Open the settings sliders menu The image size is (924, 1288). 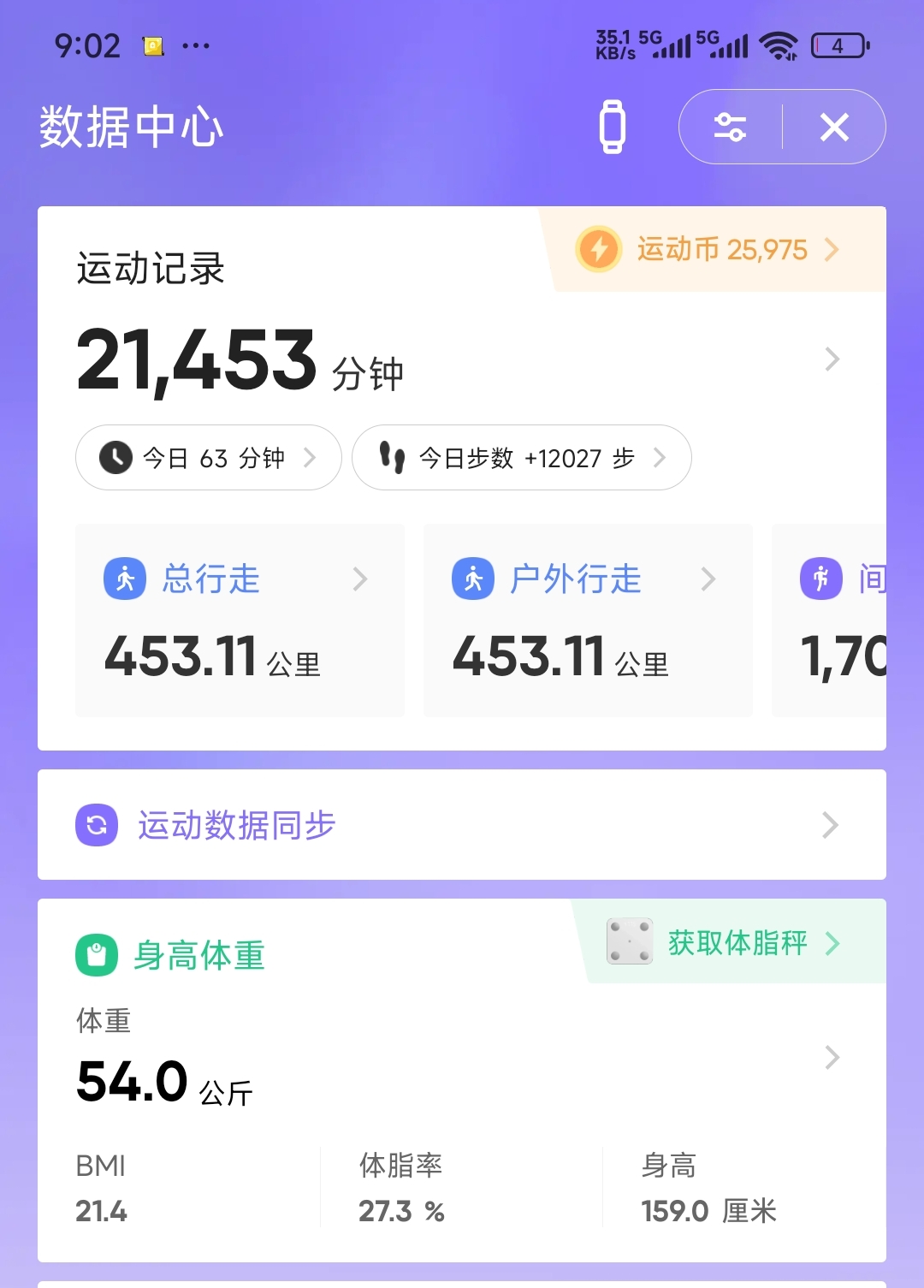[x=730, y=128]
